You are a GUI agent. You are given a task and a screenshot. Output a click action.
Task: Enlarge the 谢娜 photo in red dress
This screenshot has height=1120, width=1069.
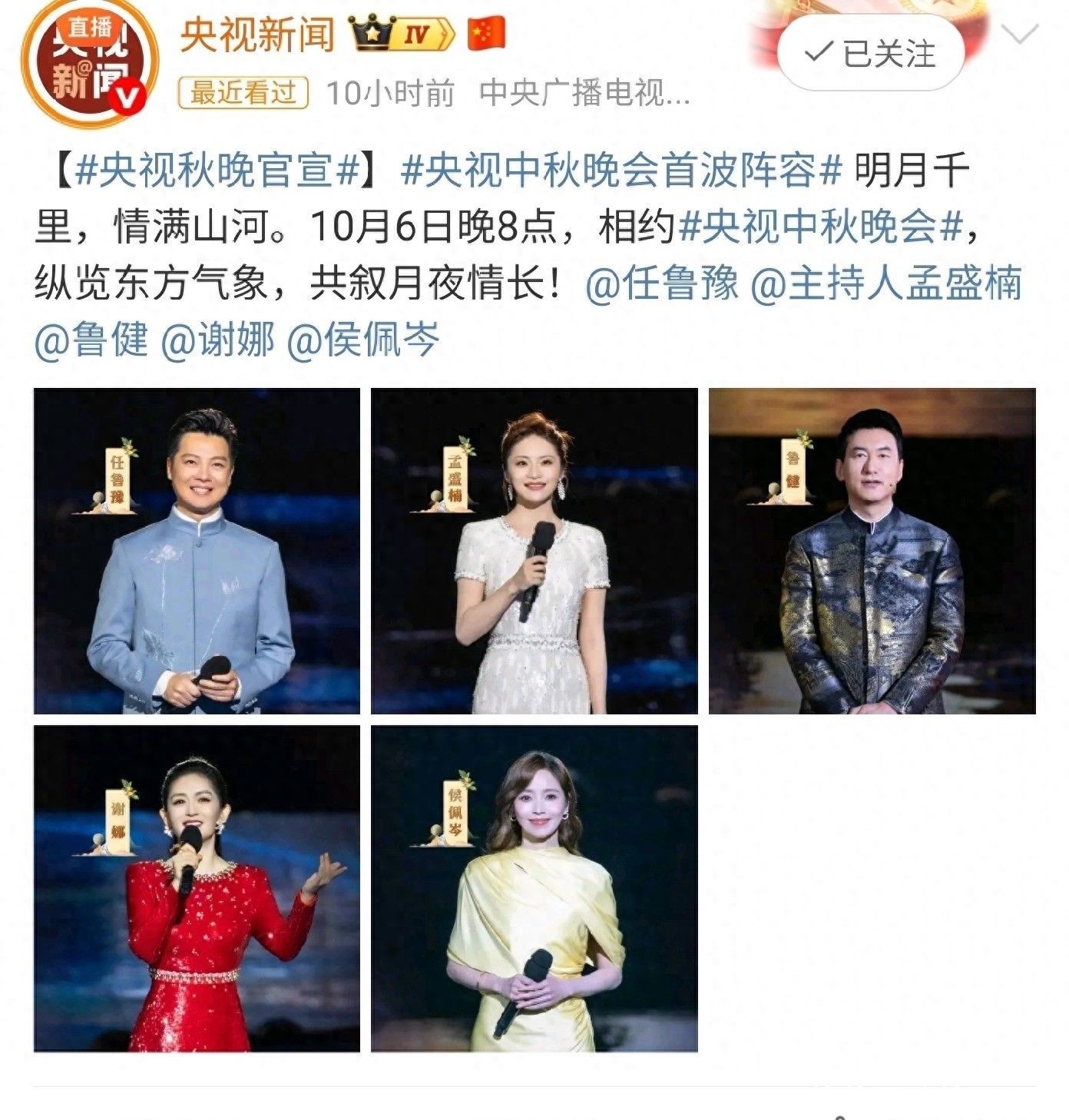click(197, 888)
